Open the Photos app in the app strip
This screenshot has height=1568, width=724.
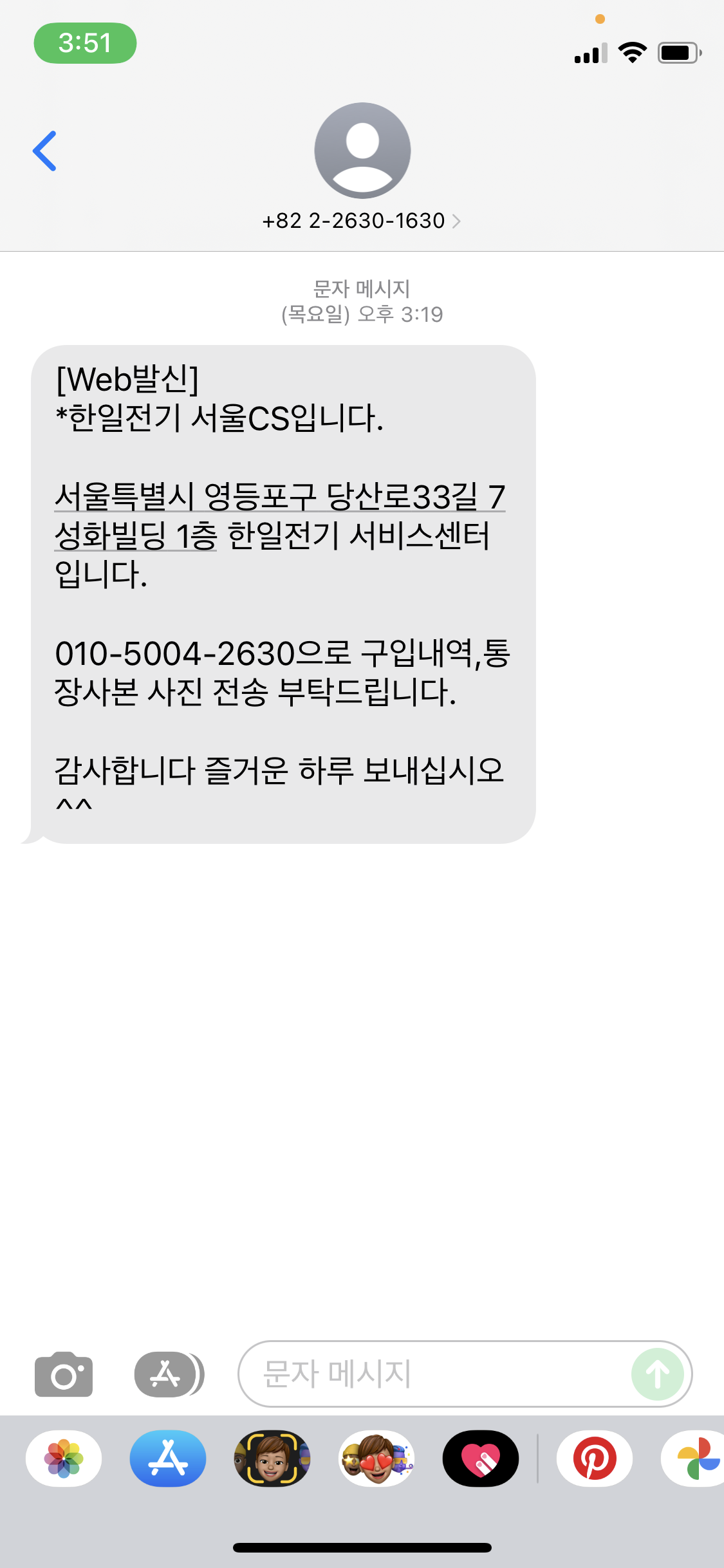point(64,1459)
